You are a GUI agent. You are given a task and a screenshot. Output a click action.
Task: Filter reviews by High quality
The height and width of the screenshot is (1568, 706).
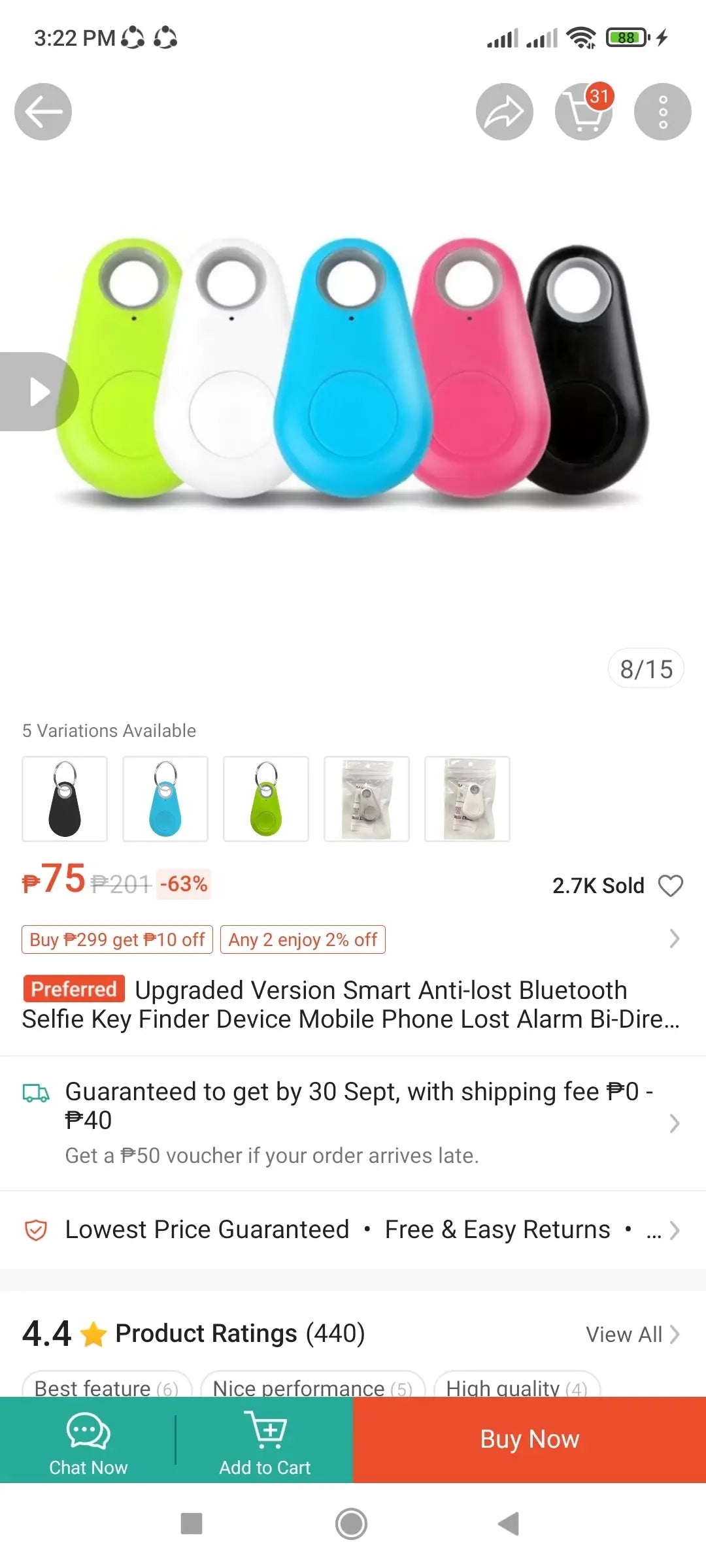516,1386
